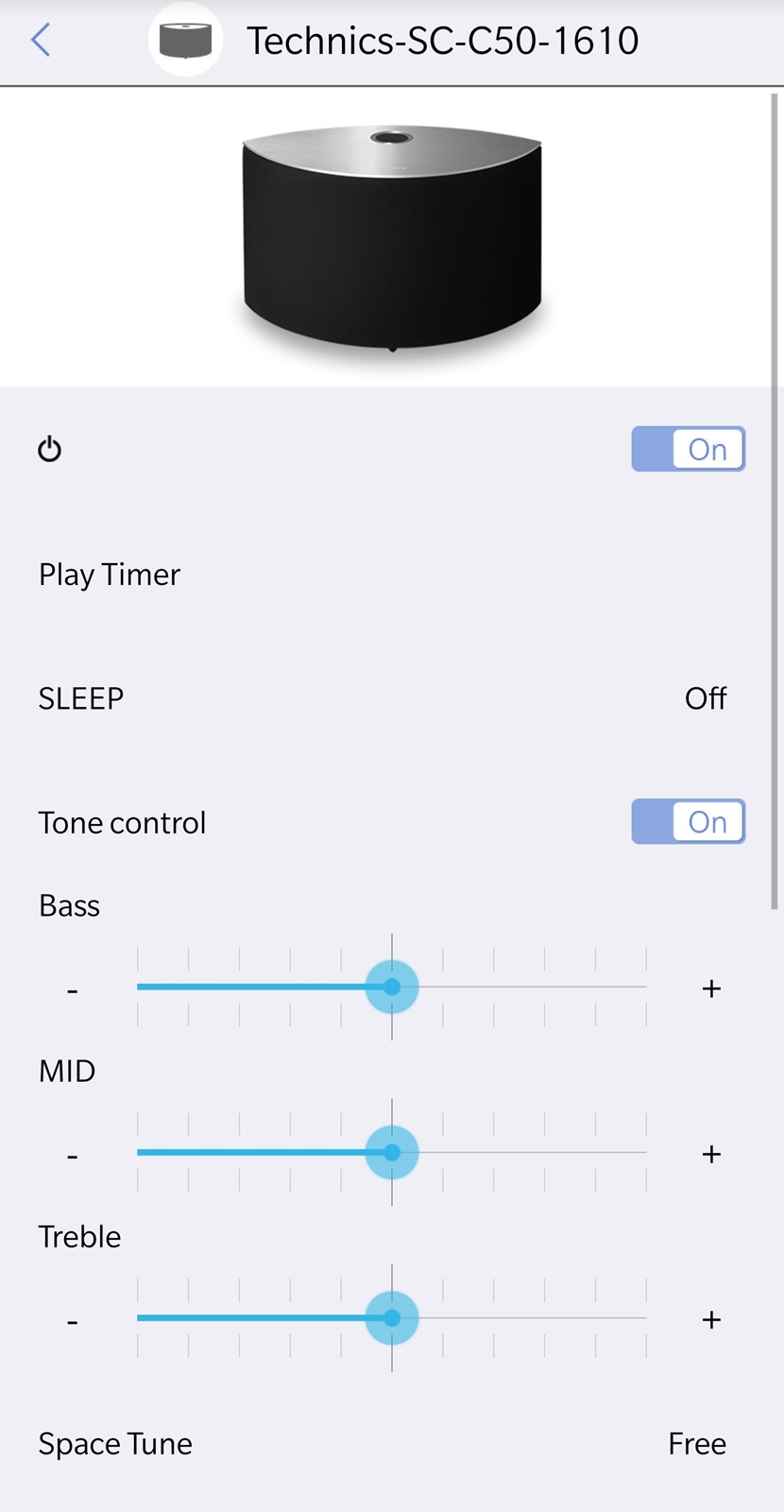Go back using the top-left arrow
Screen dimensions: 784x1512
pos(41,41)
